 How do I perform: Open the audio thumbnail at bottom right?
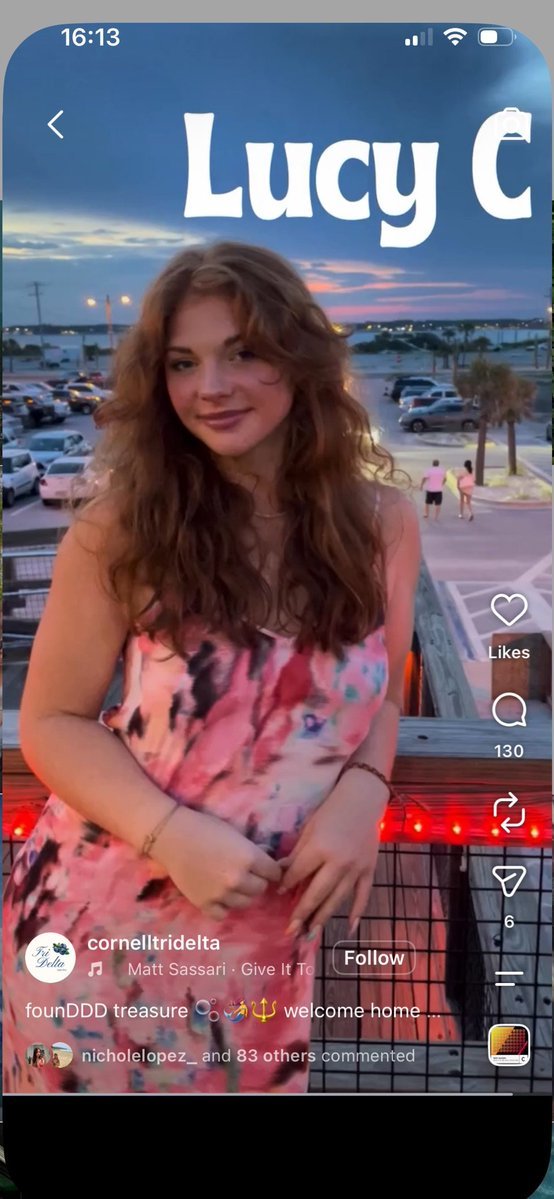tap(509, 1045)
